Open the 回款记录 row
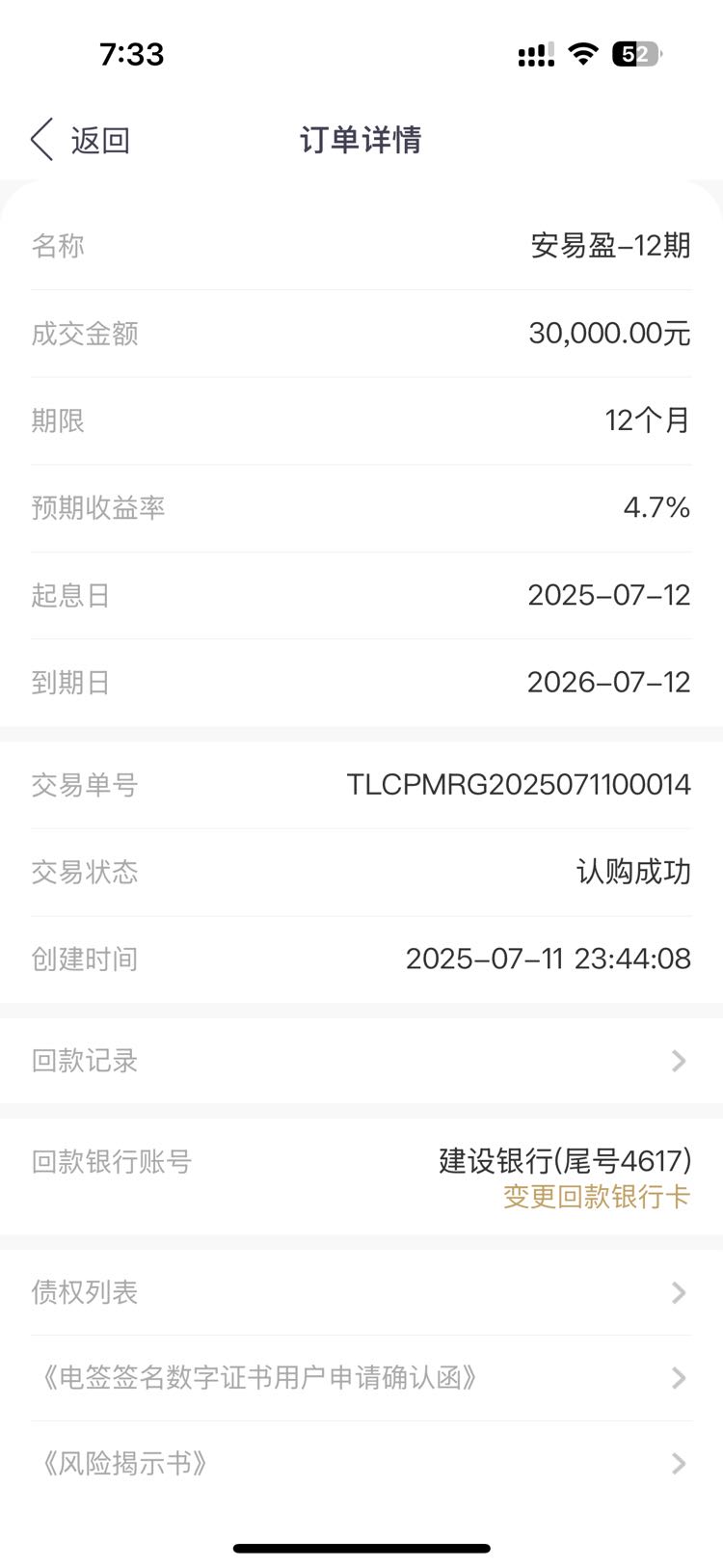723x1568 pixels. click(361, 1061)
